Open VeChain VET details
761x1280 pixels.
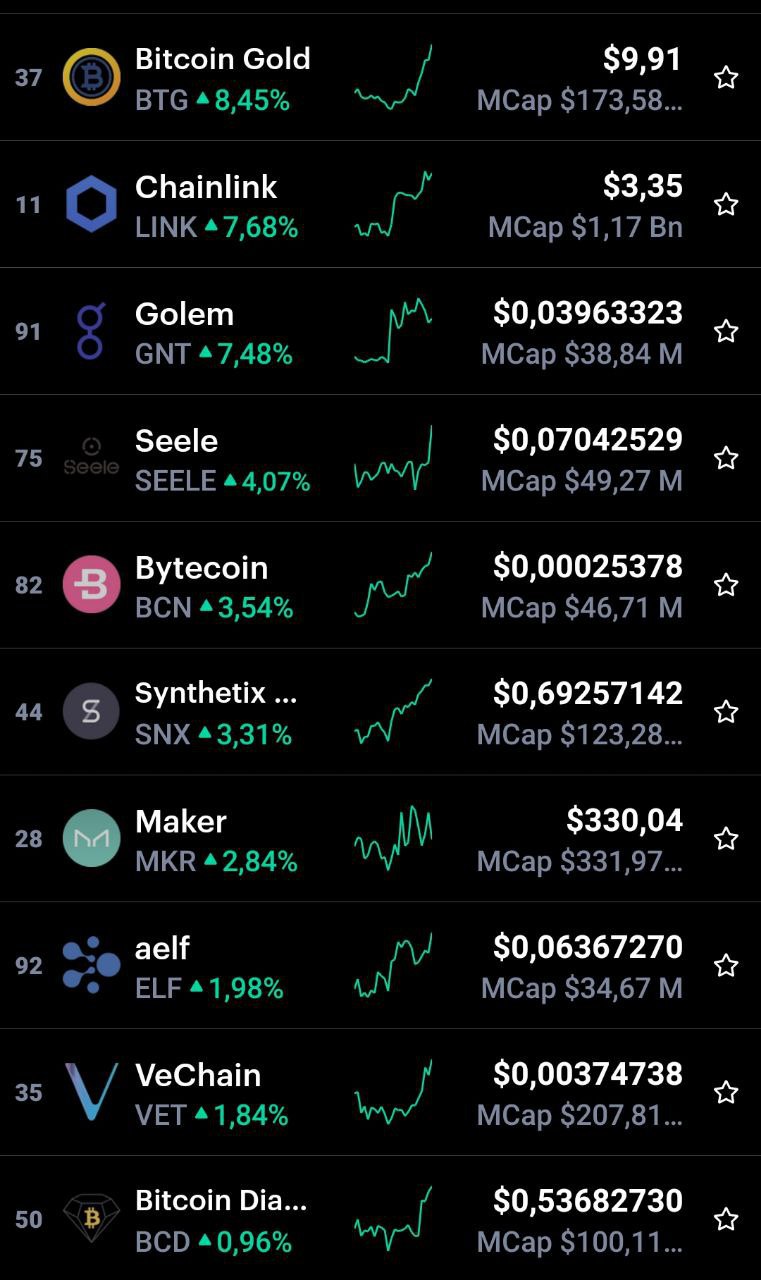380,1093
